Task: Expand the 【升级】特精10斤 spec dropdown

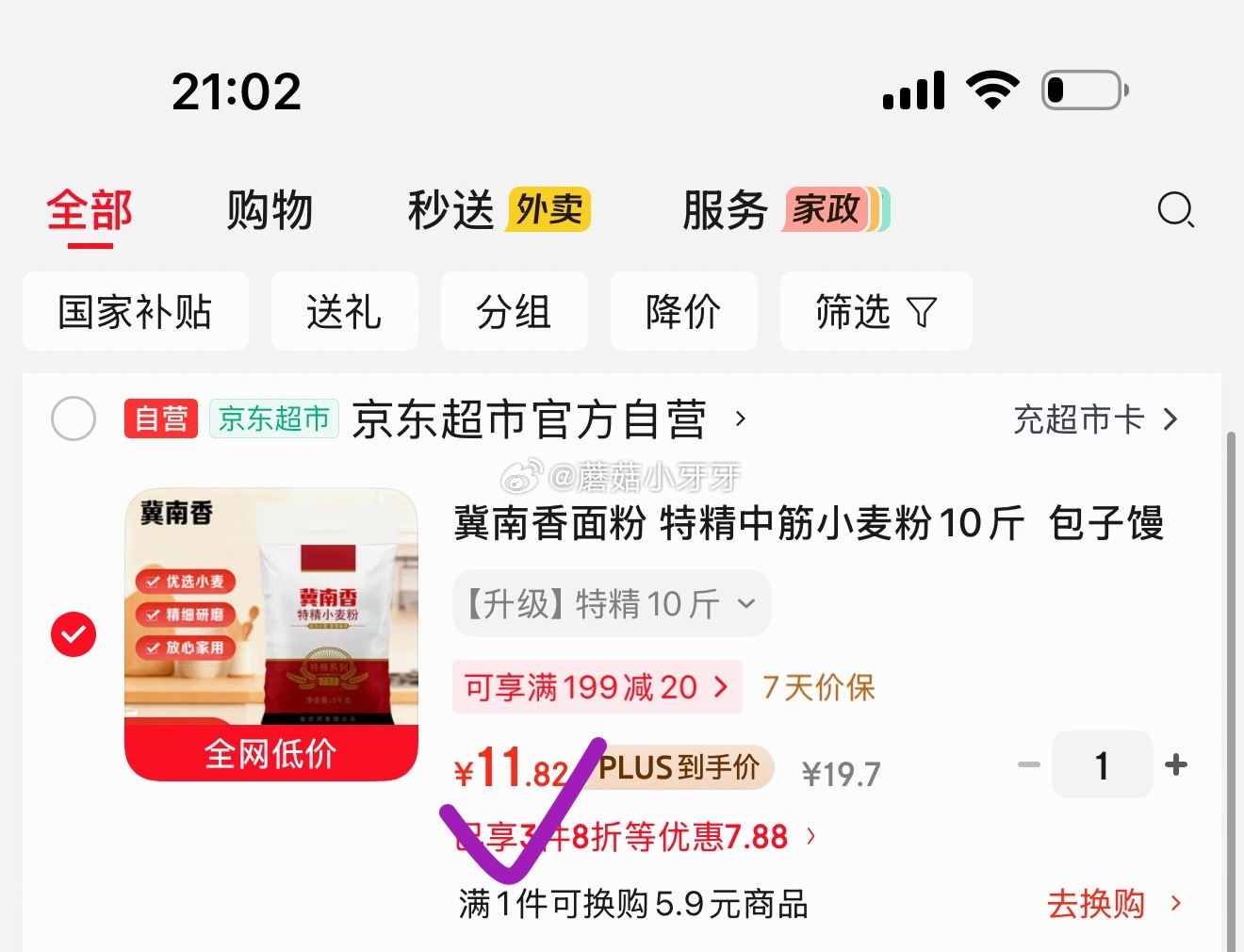Action: pyautogui.click(x=612, y=603)
